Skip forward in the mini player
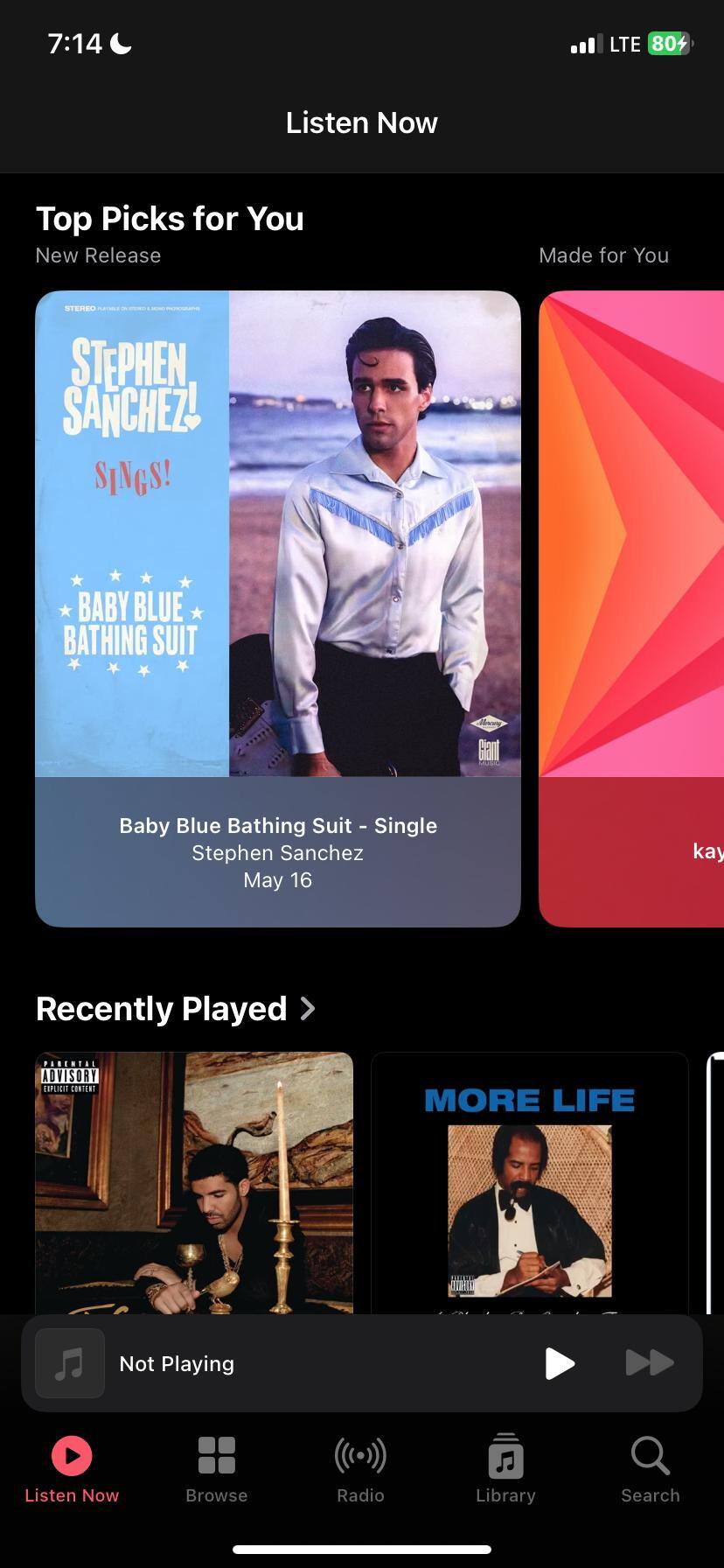 649,1363
